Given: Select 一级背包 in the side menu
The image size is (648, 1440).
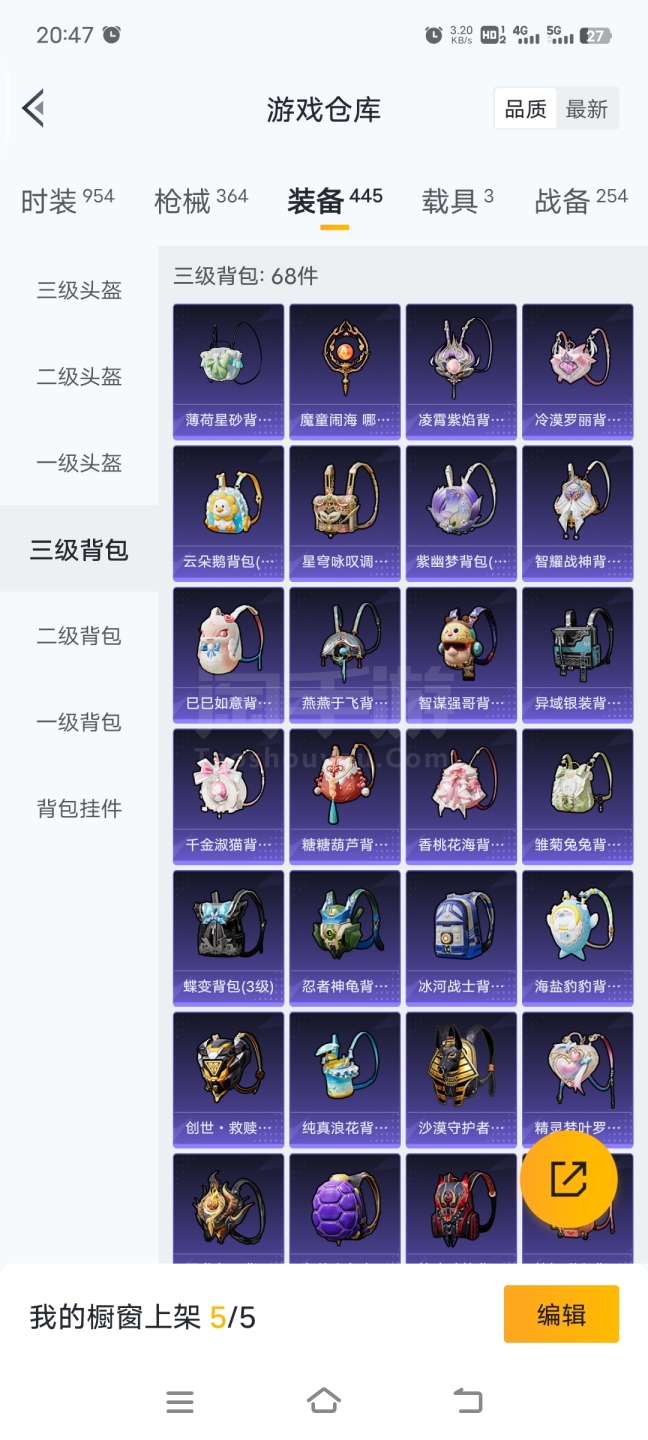Looking at the screenshot, I should click(79, 722).
